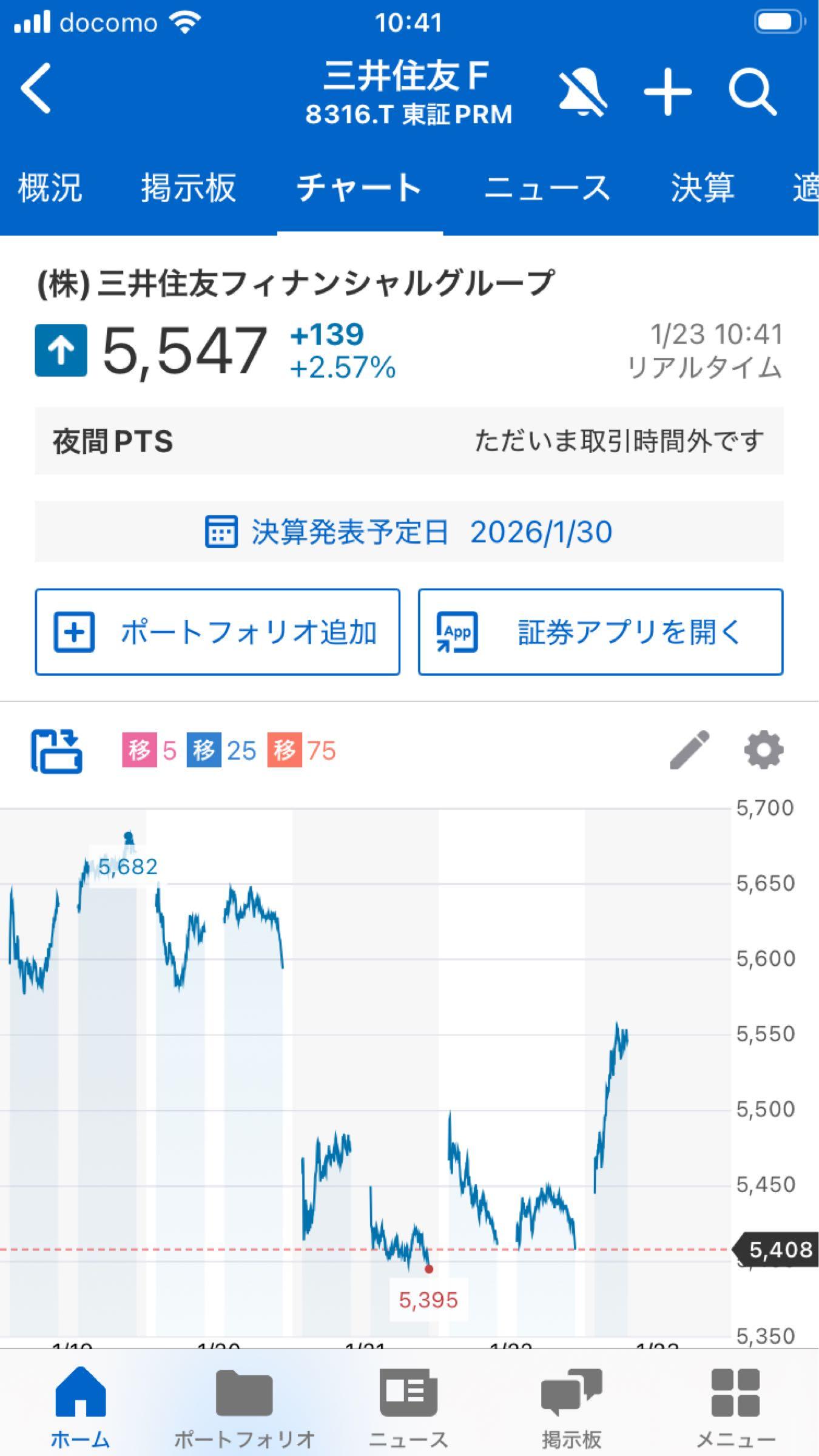
Task: Open chart settings with the gear icon
Action: 763,749
